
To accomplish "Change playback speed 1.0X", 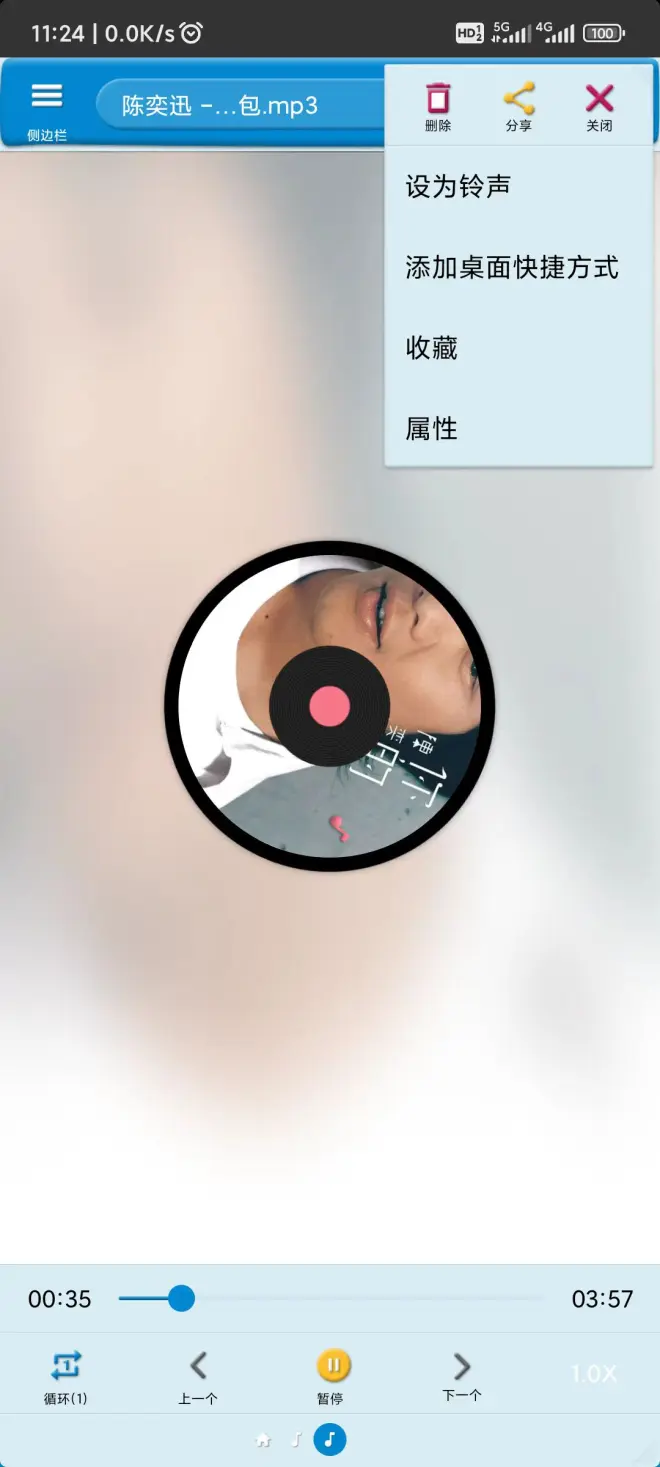I will coord(594,1374).
